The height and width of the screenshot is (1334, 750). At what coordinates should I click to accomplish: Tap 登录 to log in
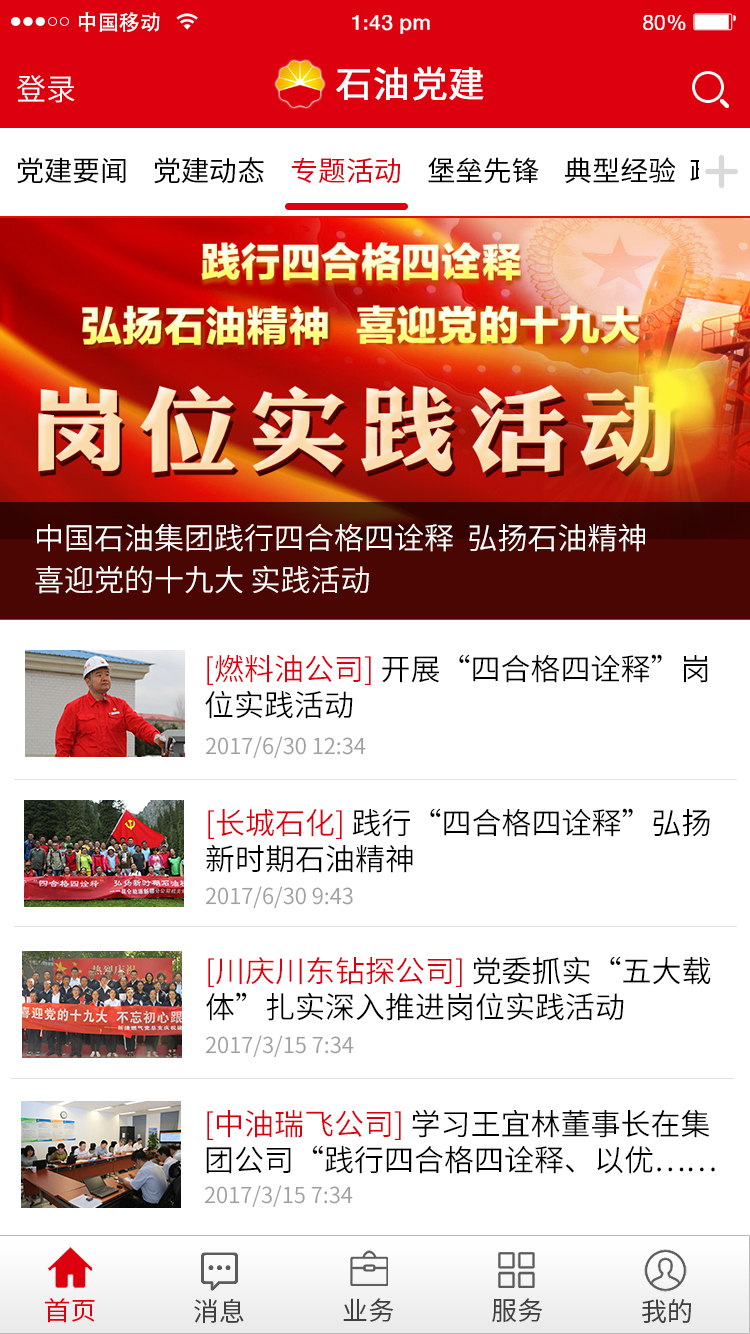point(46,89)
